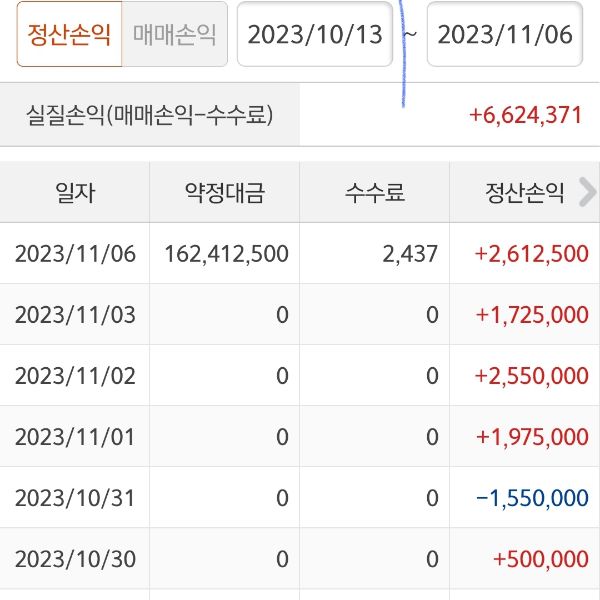Image resolution: width=600 pixels, height=600 pixels.
Task: Show more columns with the header arrow
Action: click(x=587, y=192)
